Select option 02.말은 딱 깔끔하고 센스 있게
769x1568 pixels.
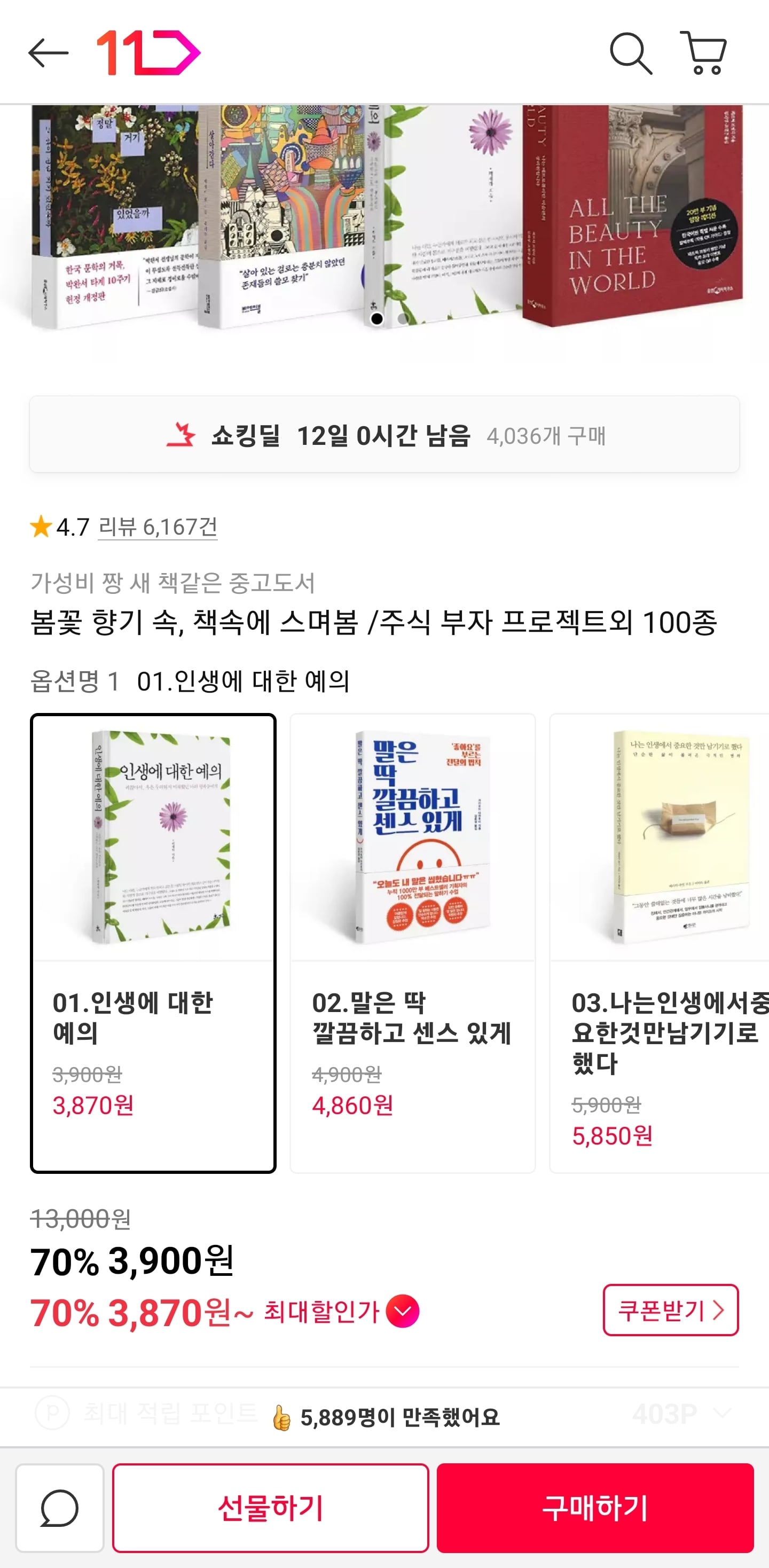pos(413,943)
